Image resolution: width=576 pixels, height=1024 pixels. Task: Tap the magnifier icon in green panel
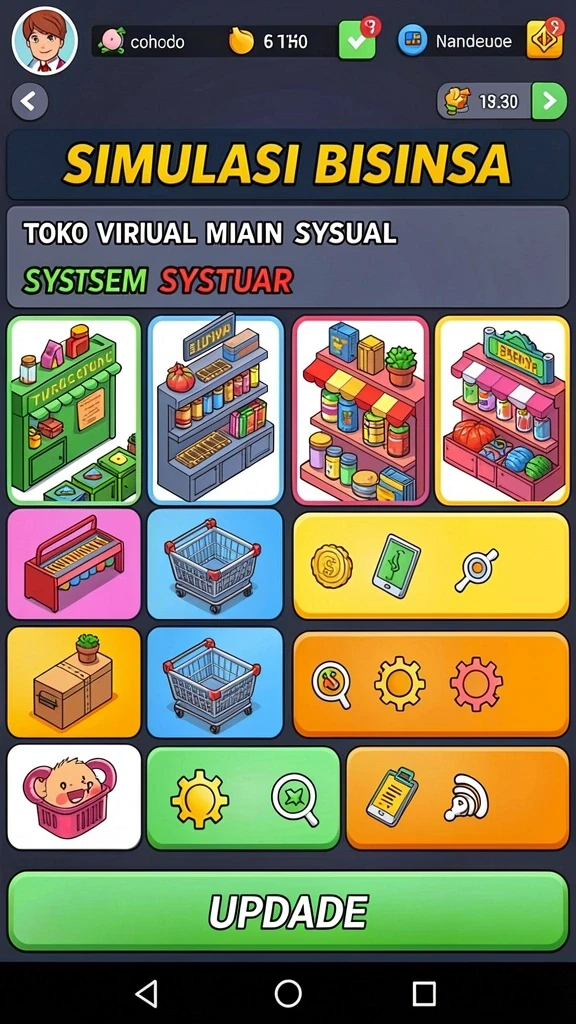(295, 799)
